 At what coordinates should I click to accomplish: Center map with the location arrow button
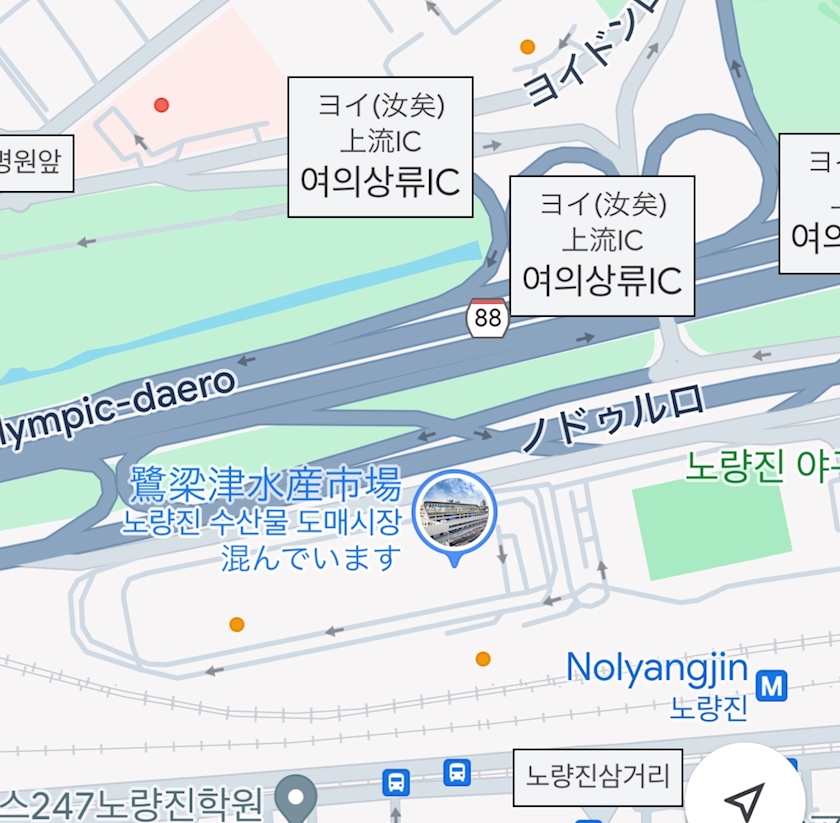pos(745,798)
